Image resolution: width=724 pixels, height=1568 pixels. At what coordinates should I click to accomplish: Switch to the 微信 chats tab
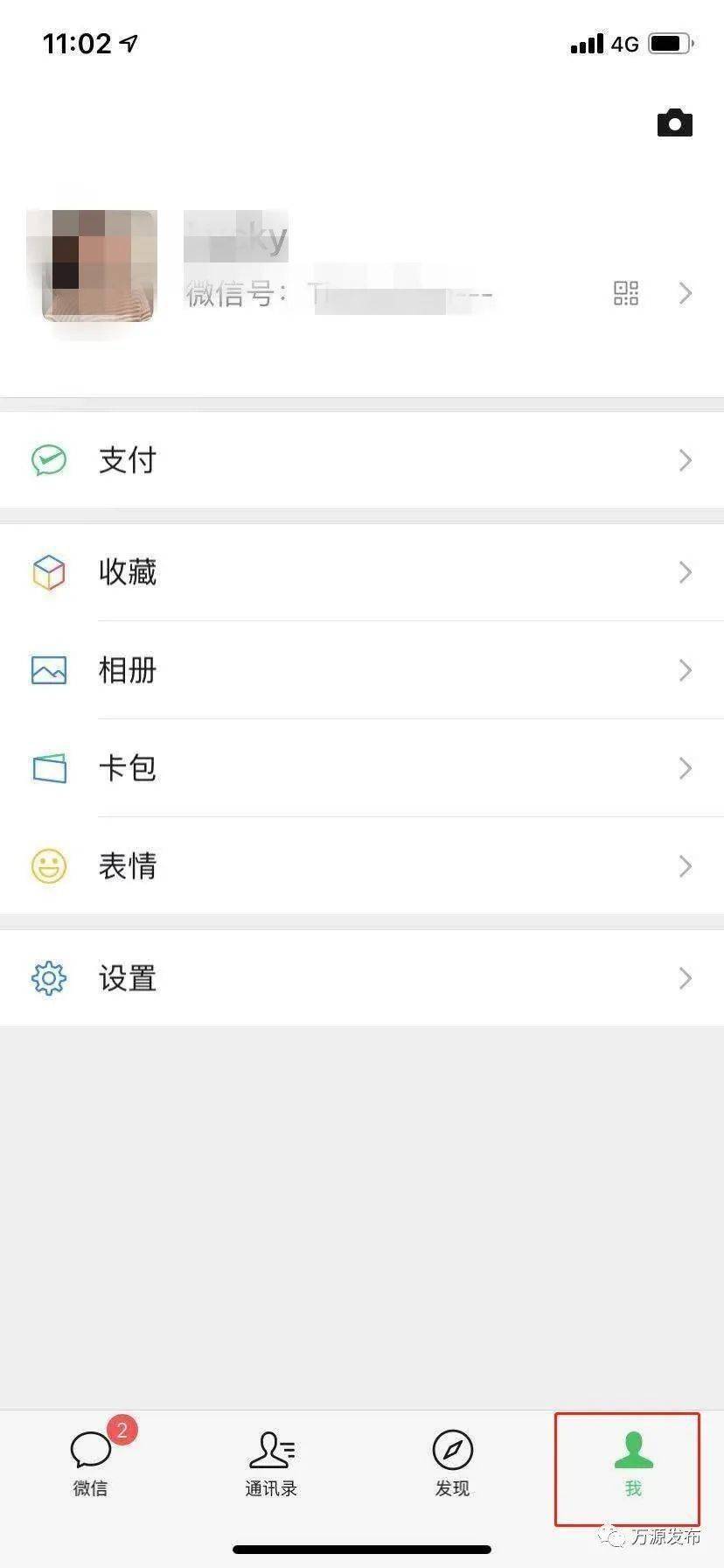91,1463
